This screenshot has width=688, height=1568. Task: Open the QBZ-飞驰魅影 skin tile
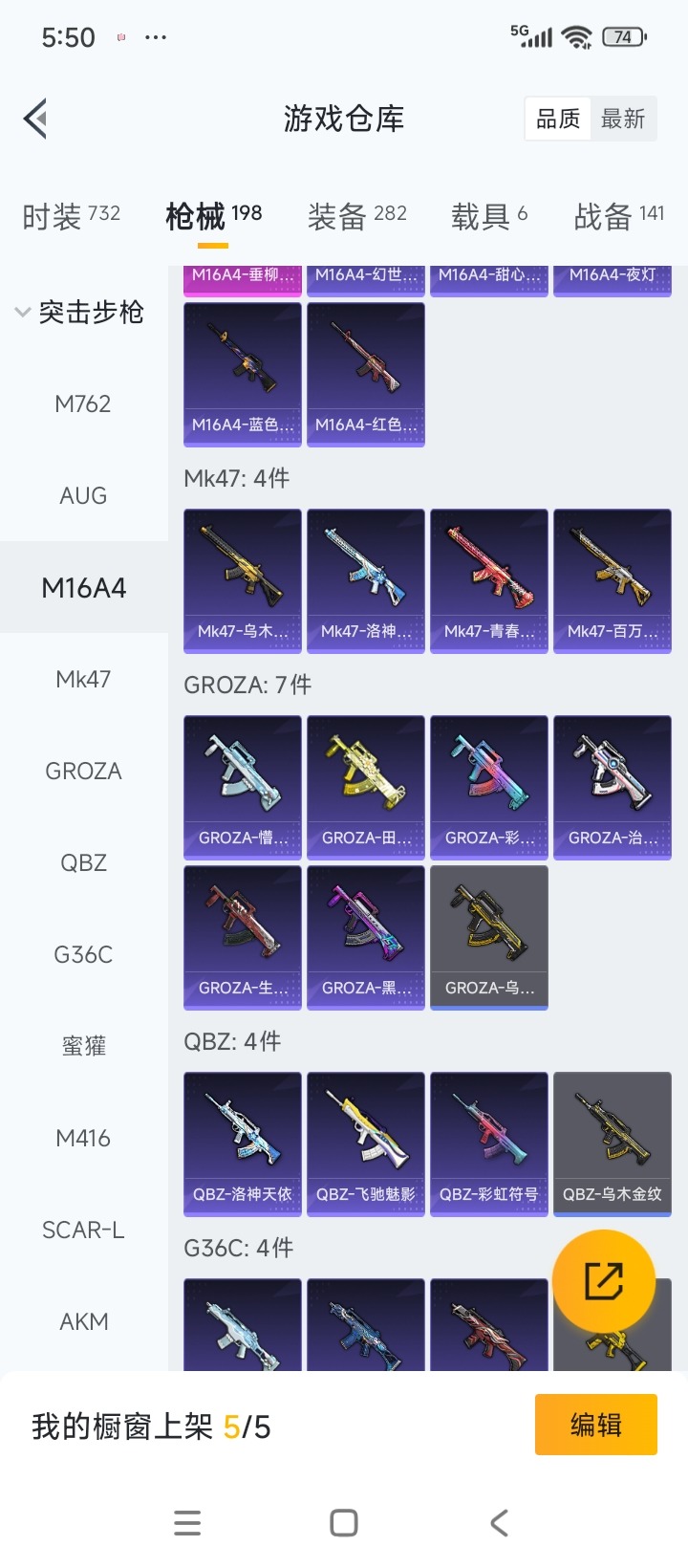[x=366, y=1143]
